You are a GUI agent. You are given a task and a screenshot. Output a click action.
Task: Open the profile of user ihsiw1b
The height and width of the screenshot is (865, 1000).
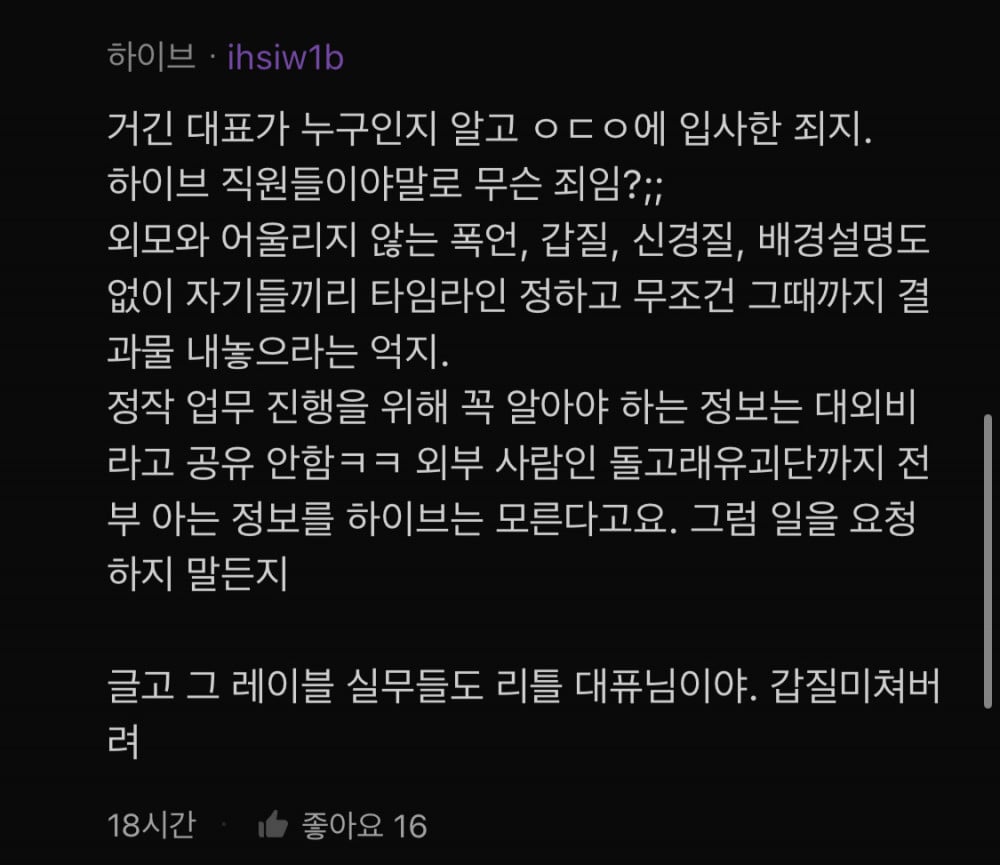pyautogui.click(x=285, y=58)
